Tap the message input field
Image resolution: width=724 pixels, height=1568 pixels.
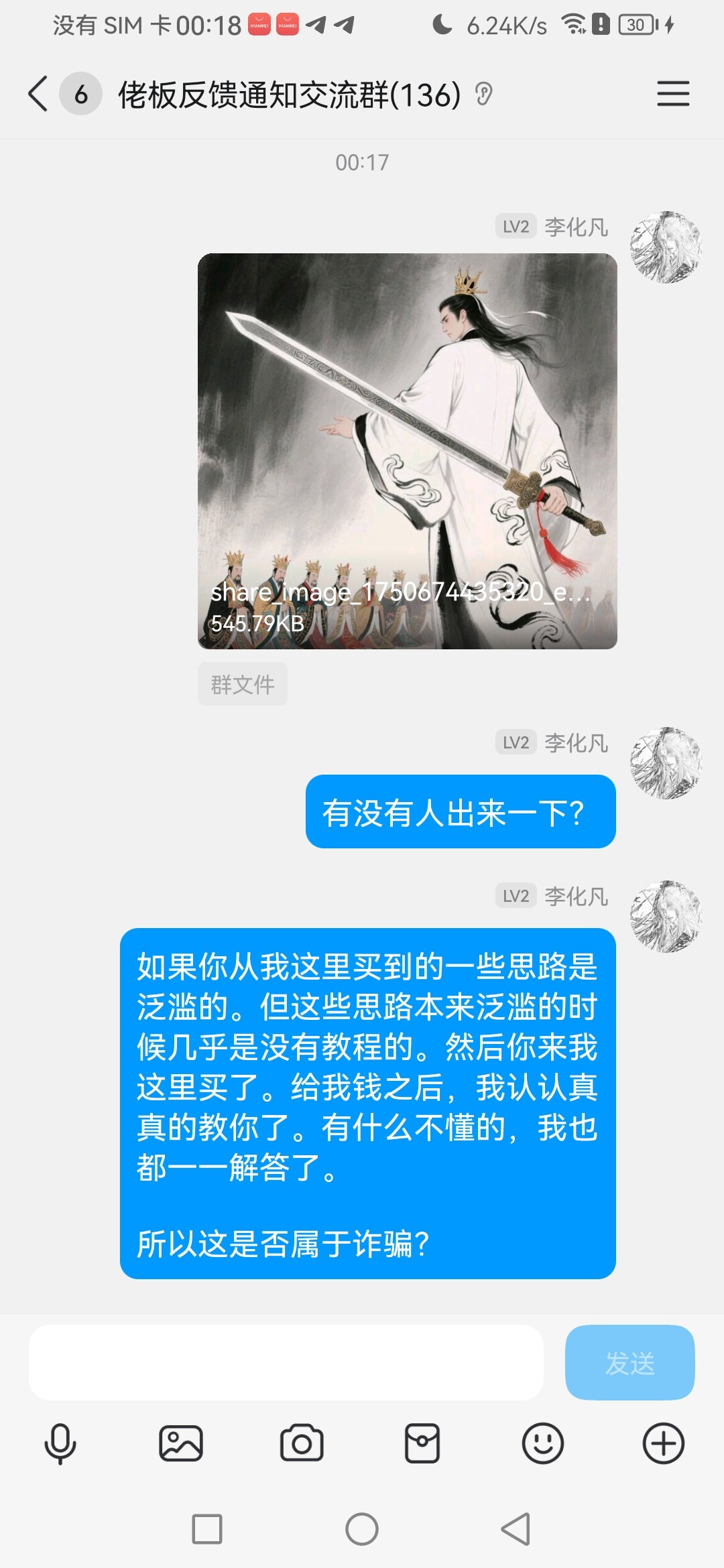pos(286,1362)
